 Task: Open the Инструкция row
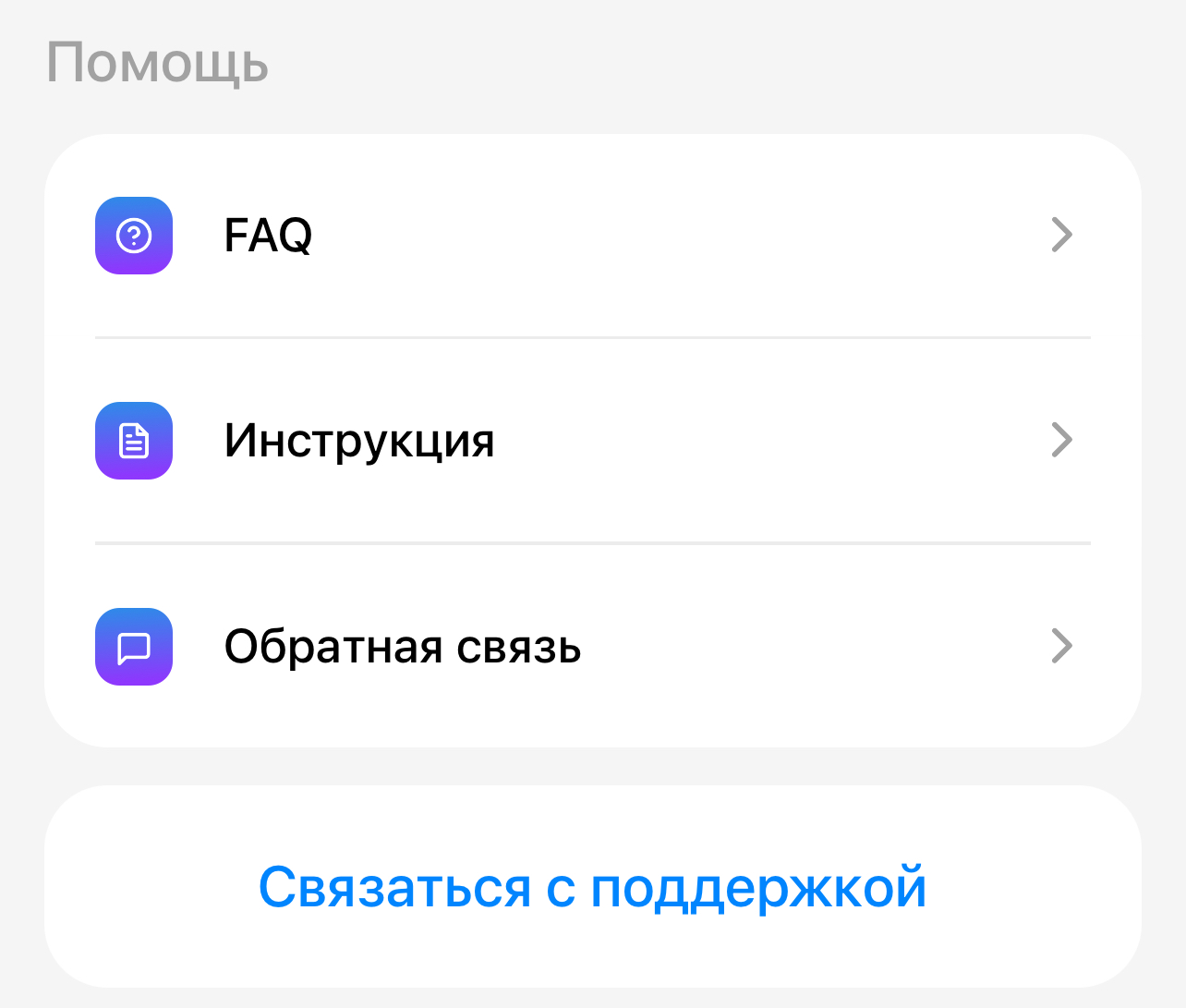click(591, 441)
